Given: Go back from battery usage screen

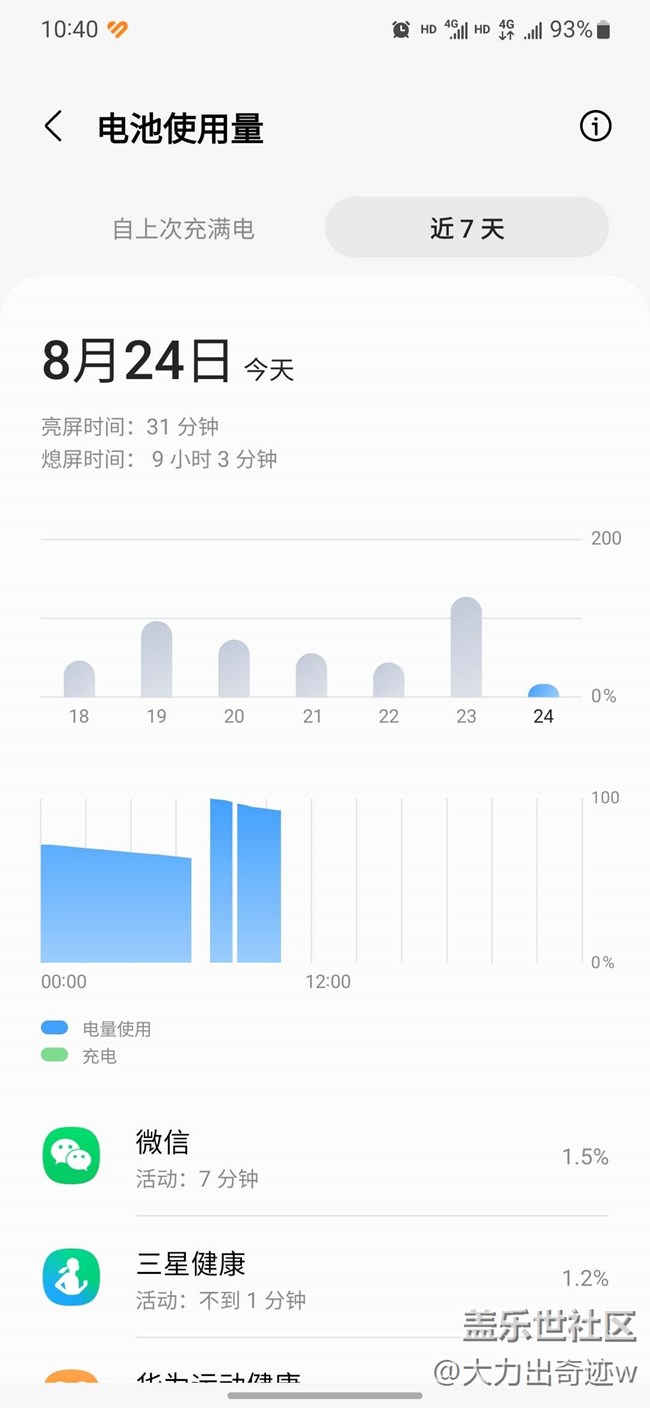Looking at the screenshot, I should (x=54, y=127).
